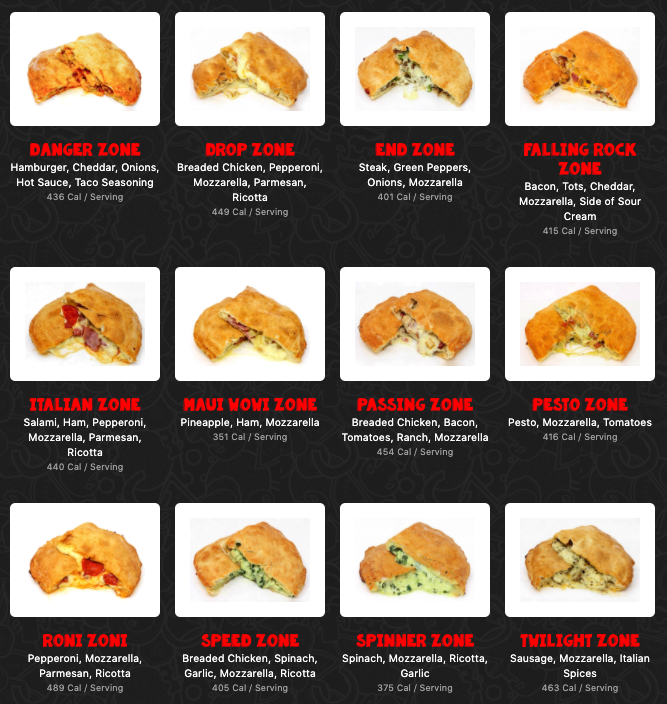View the End Zone calzone
Viewport: 667px width, 704px height.
[415, 69]
